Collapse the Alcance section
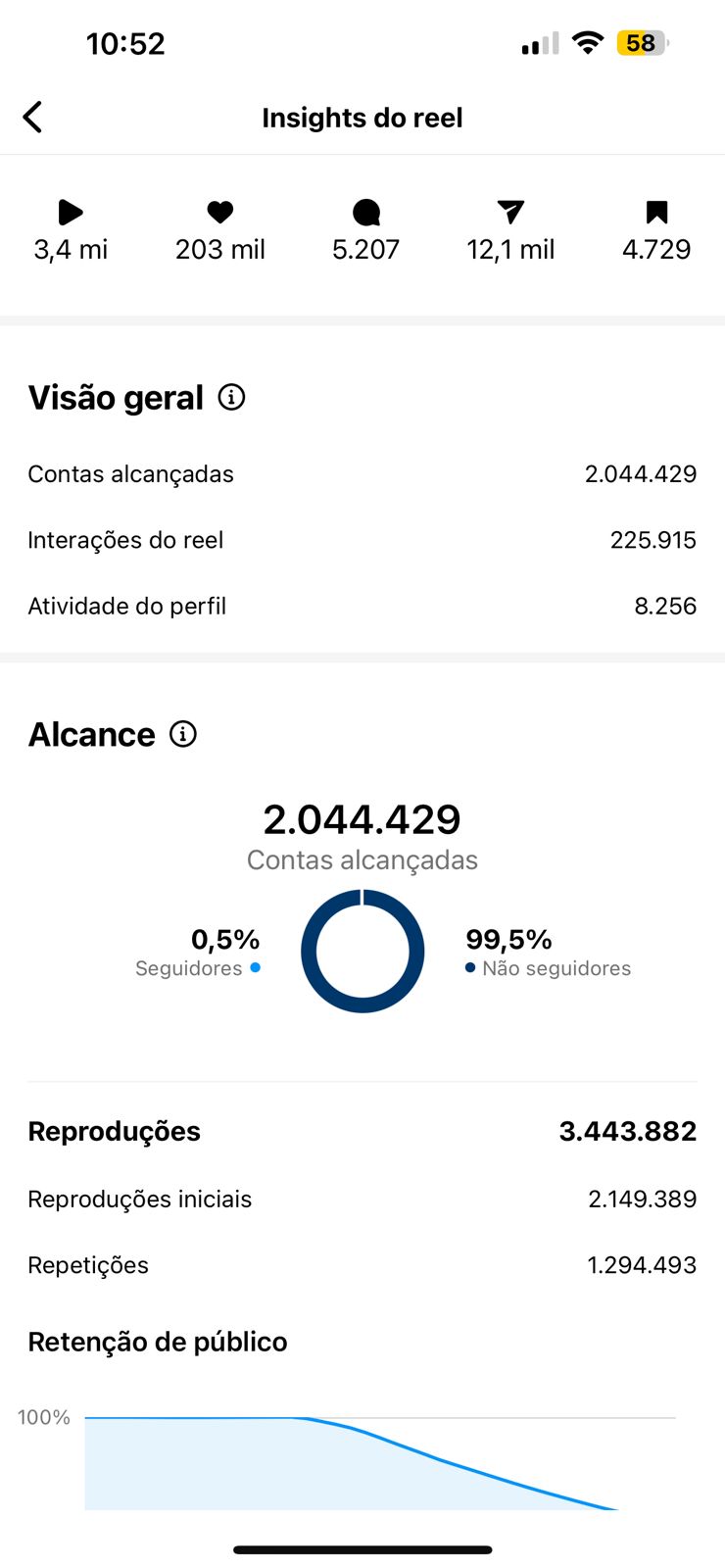 point(91,734)
